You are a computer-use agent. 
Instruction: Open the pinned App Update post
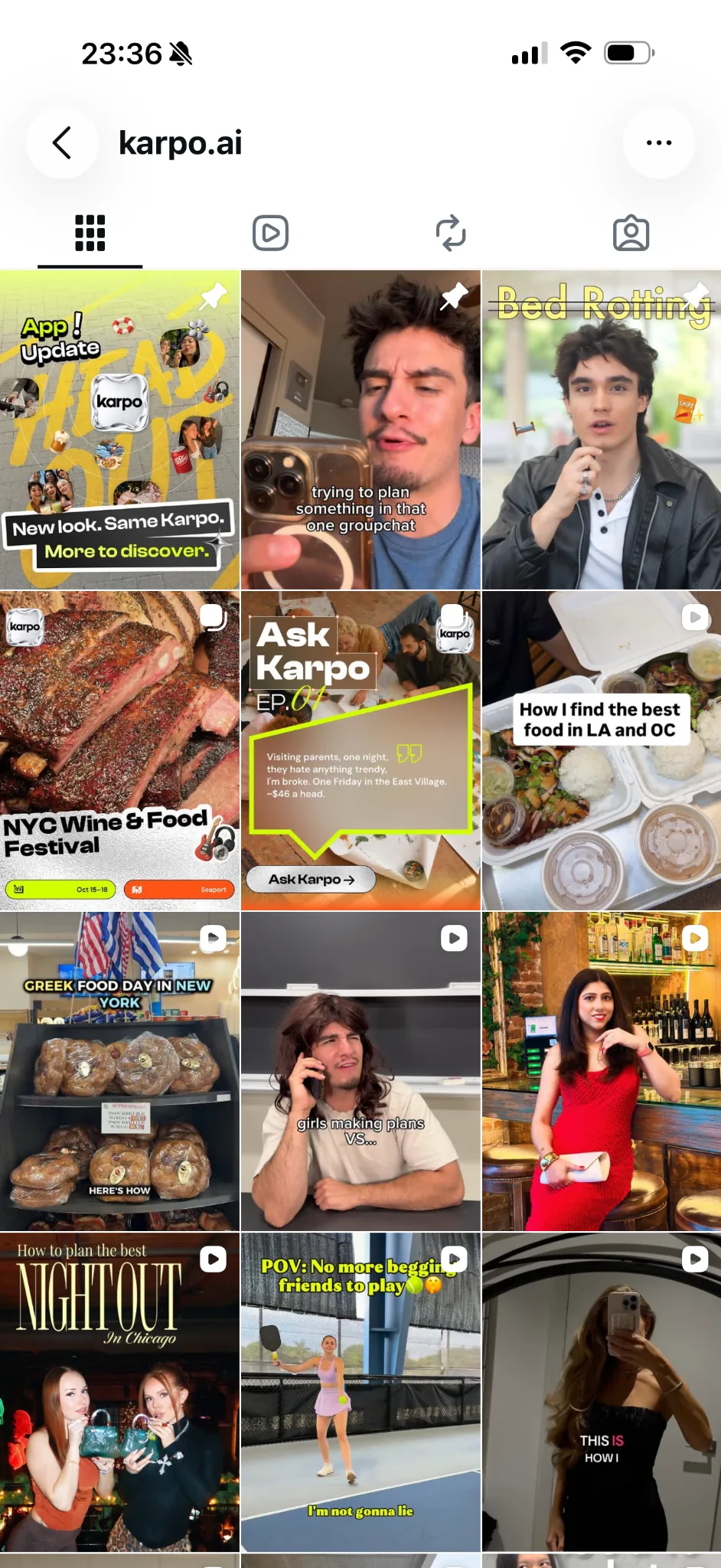point(119,430)
